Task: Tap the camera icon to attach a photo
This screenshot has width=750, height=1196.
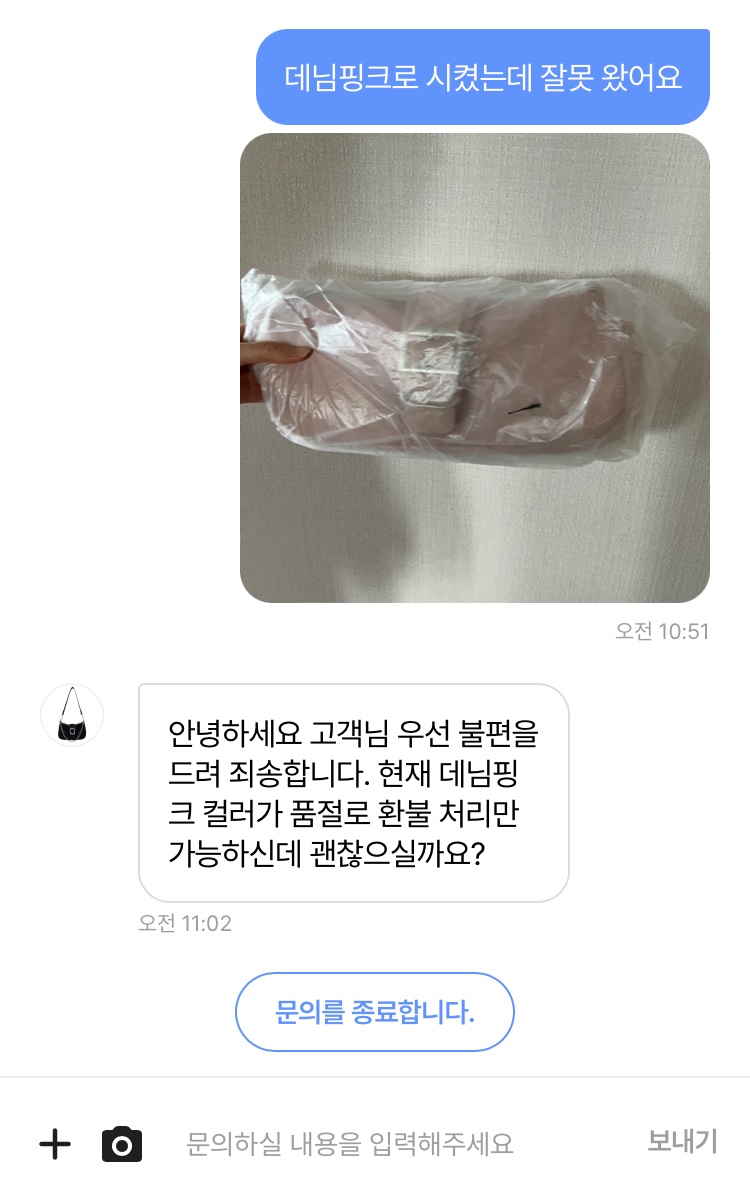Action: click(x=122, y=1144)
